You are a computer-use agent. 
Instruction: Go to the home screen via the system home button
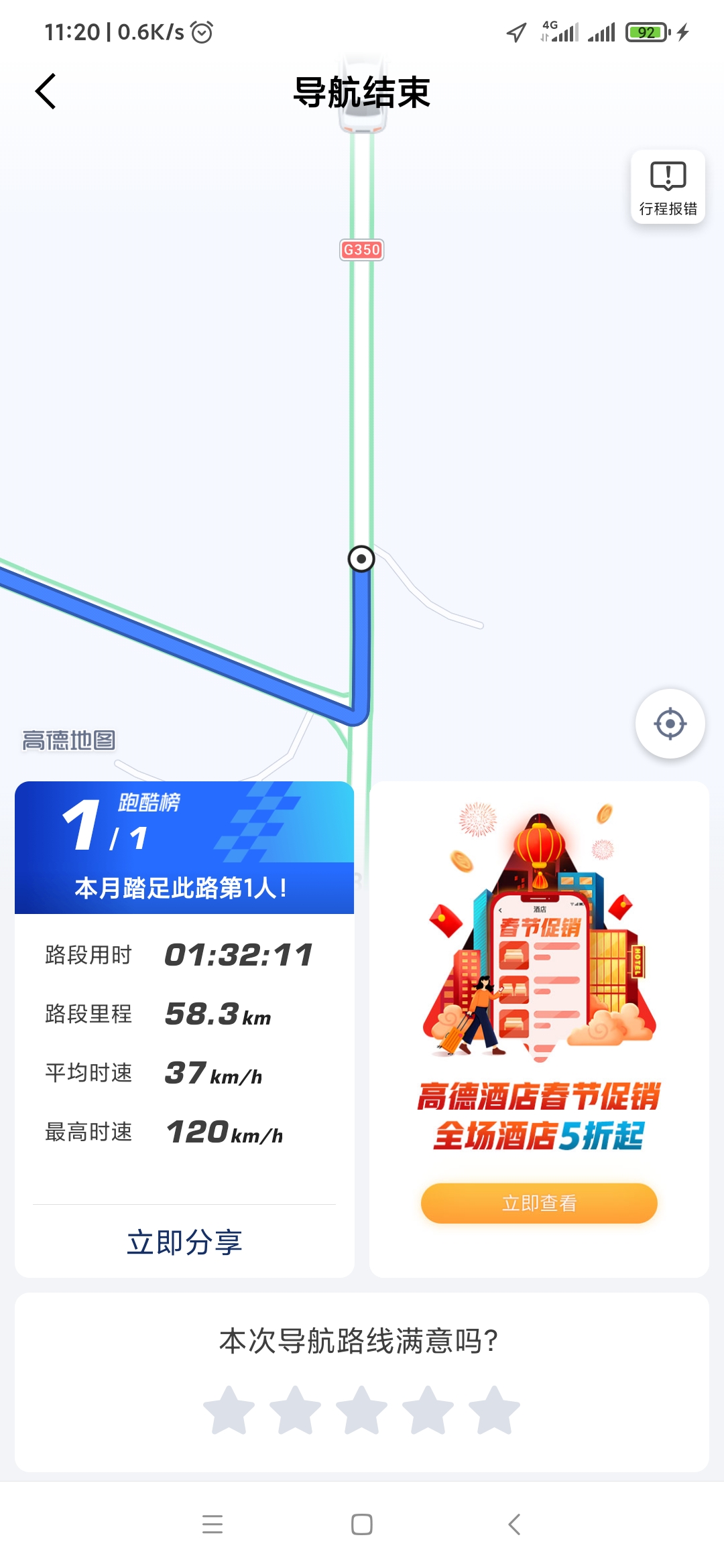(362, 1524)
